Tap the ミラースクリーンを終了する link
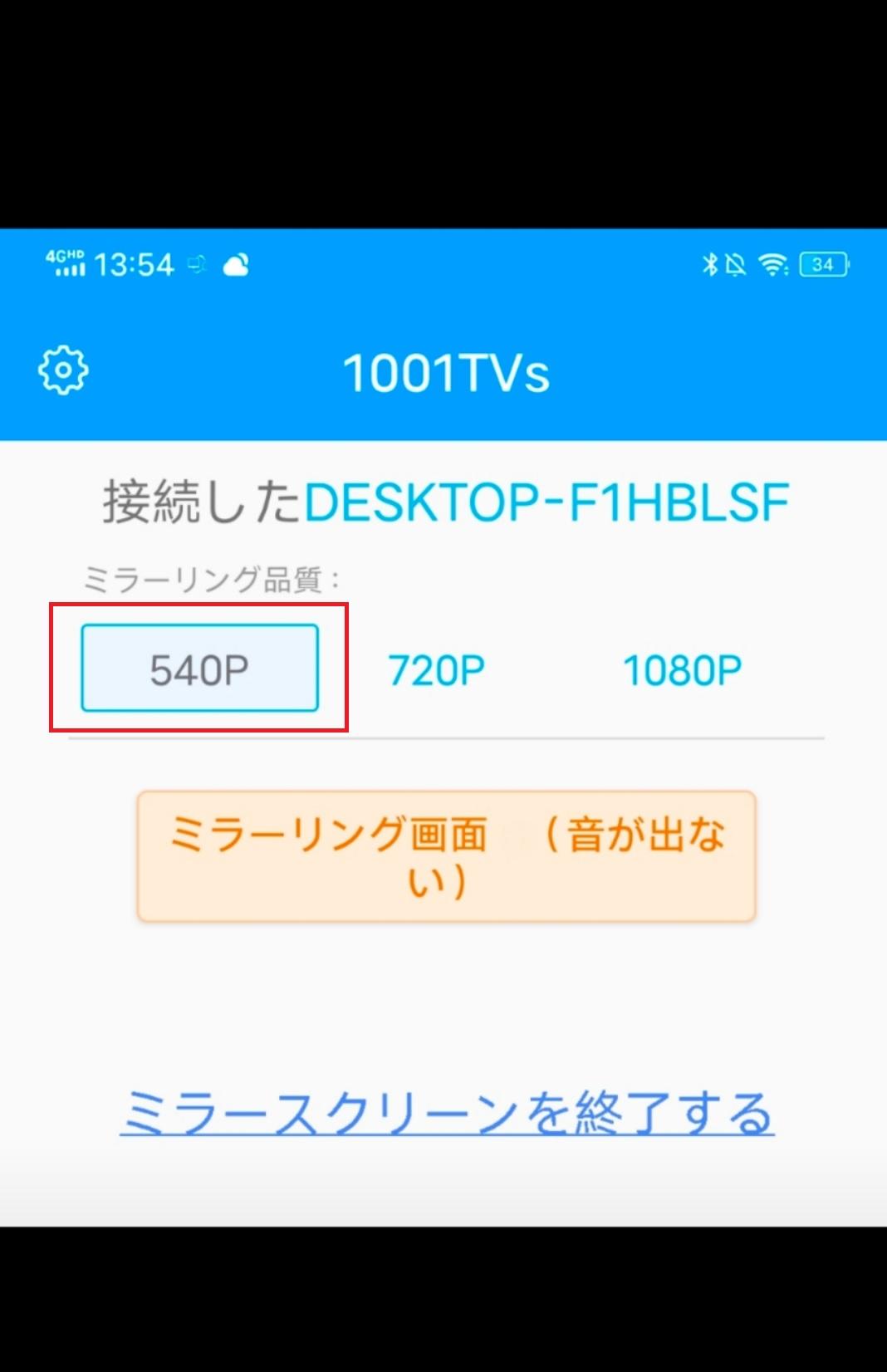The width and height of the screenshot is (887, 1372). [447, 1113]
